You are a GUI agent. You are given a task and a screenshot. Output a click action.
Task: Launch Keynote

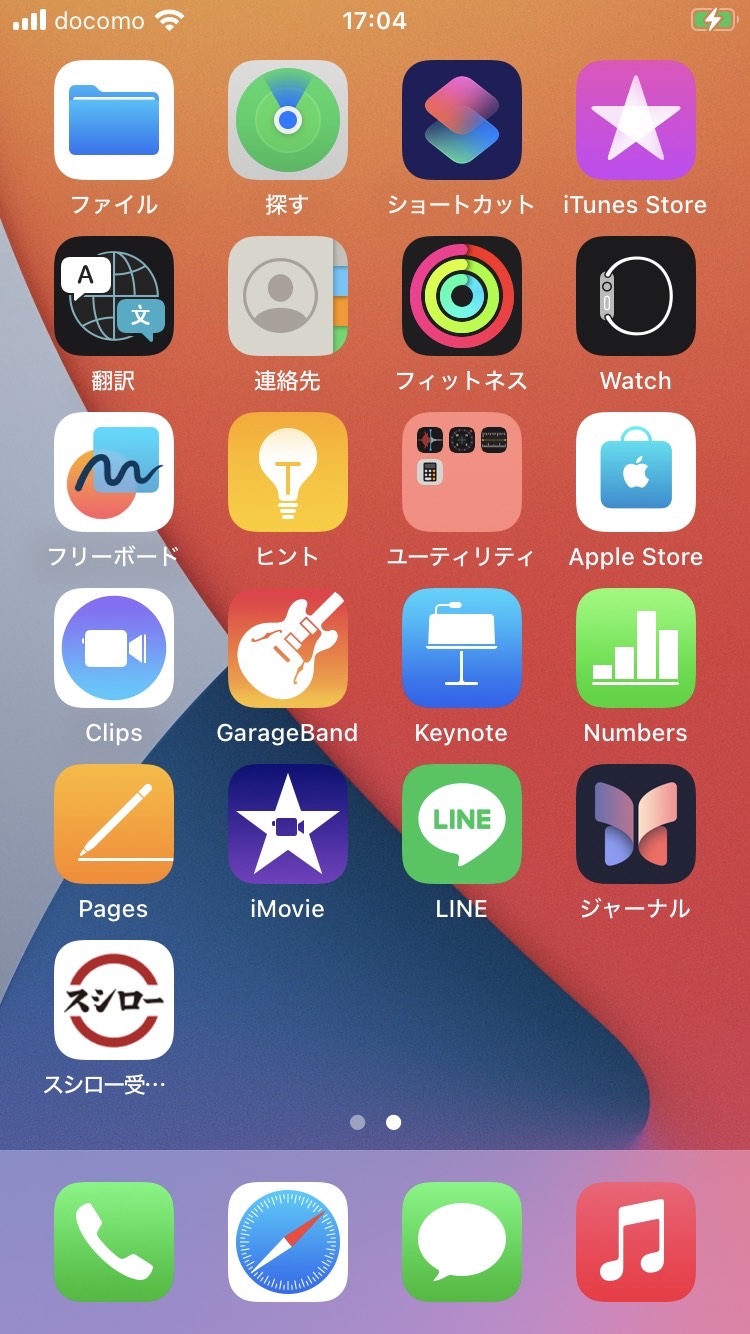[461, 648]
